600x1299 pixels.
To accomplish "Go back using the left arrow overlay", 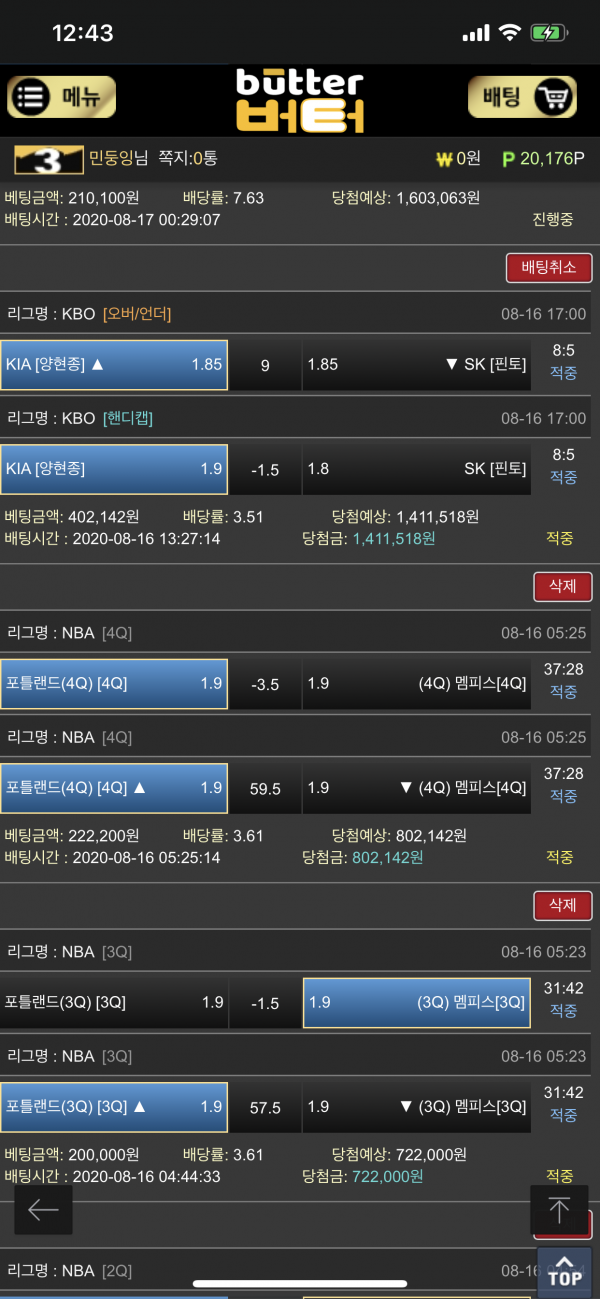I will coord(43,1210).
